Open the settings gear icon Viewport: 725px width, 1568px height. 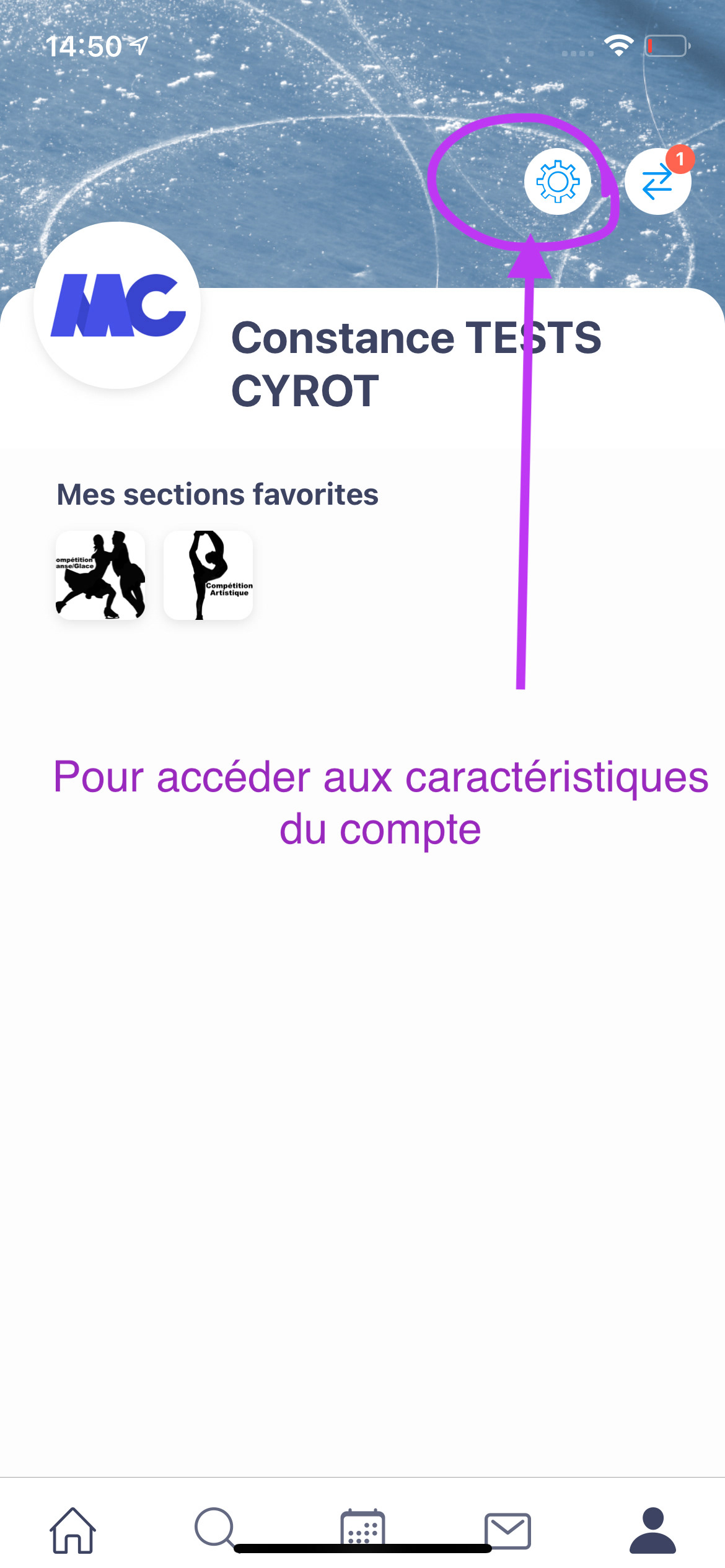pos(558,181)
